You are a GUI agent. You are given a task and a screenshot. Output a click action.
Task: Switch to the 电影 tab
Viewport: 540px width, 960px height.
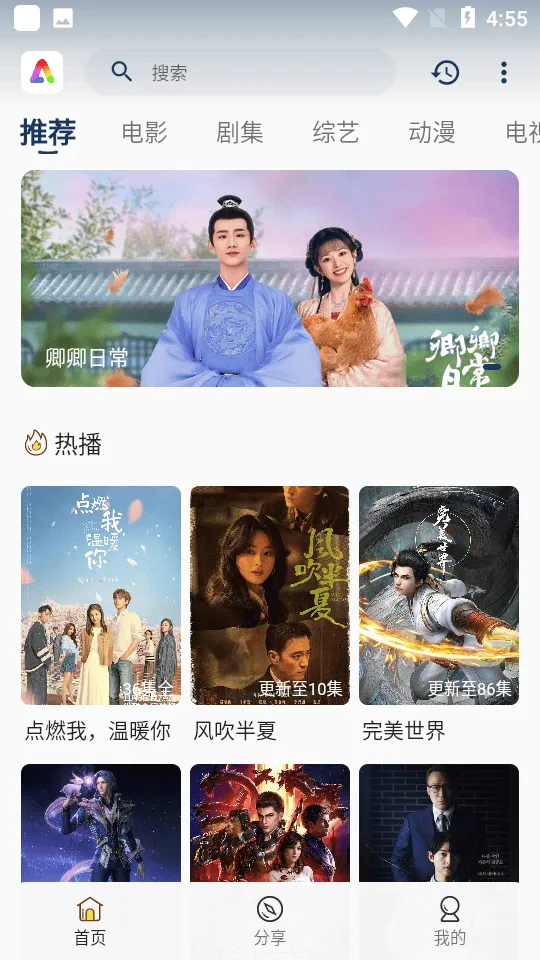[144, 132]
